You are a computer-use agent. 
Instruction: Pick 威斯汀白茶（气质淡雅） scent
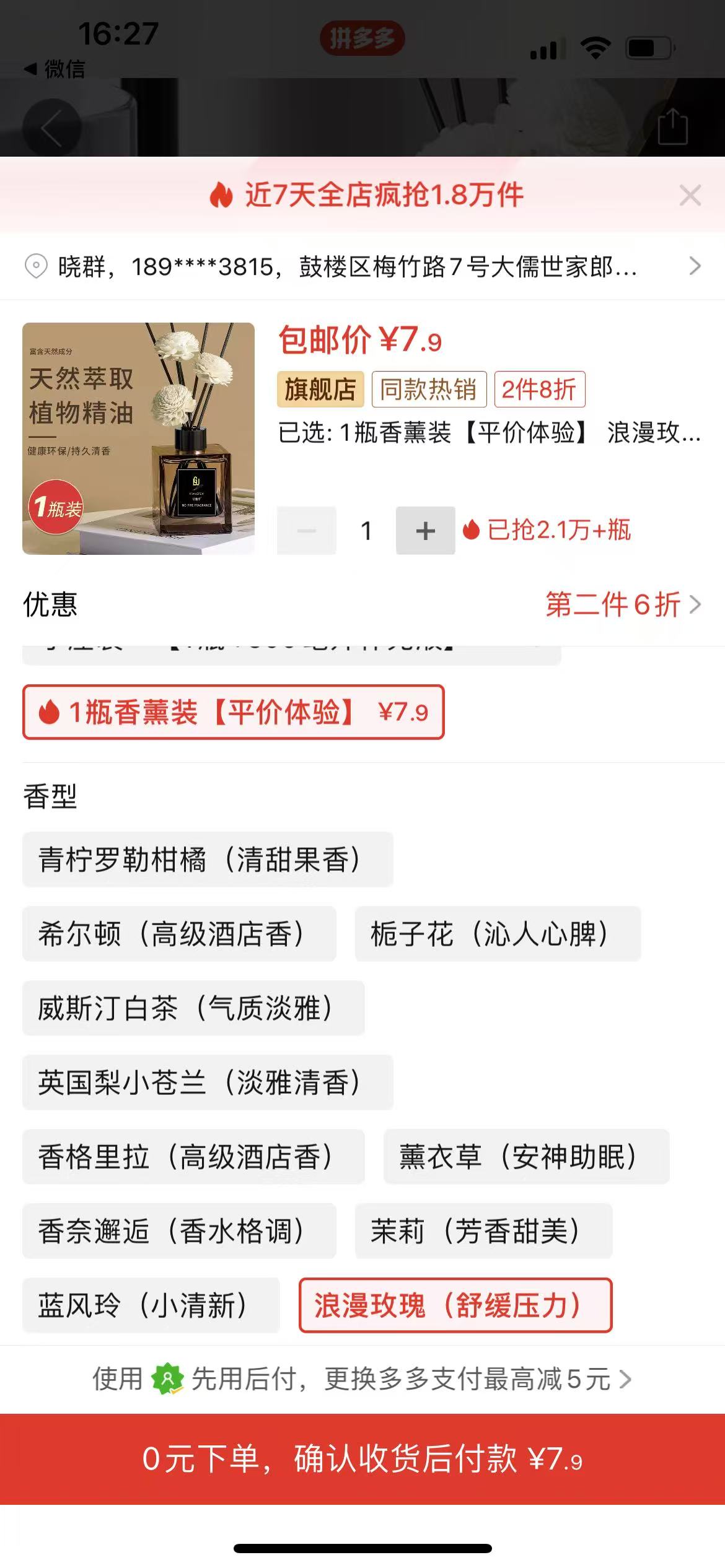(193, 1008)
